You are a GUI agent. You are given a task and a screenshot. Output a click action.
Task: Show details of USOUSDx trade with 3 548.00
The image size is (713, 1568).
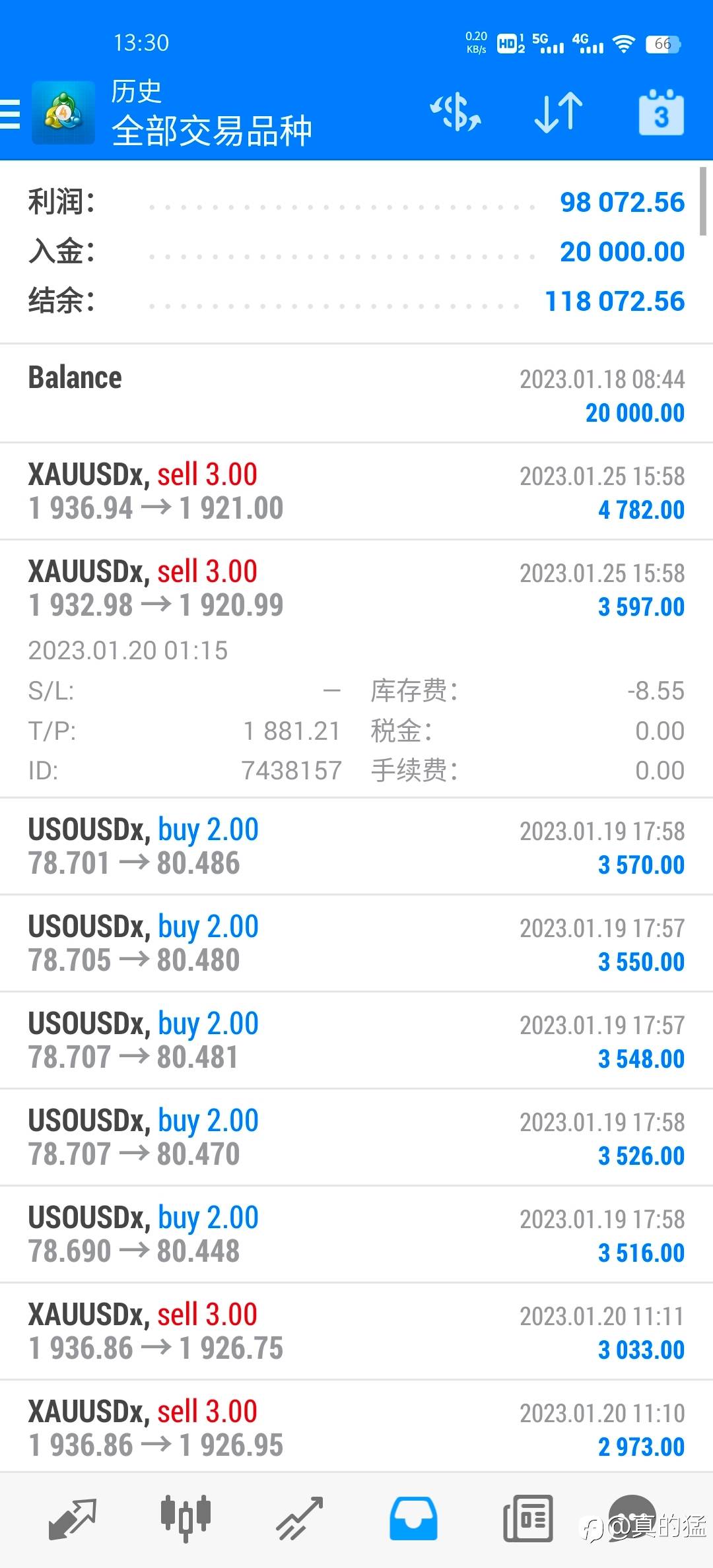click(x=356, y=1041)
